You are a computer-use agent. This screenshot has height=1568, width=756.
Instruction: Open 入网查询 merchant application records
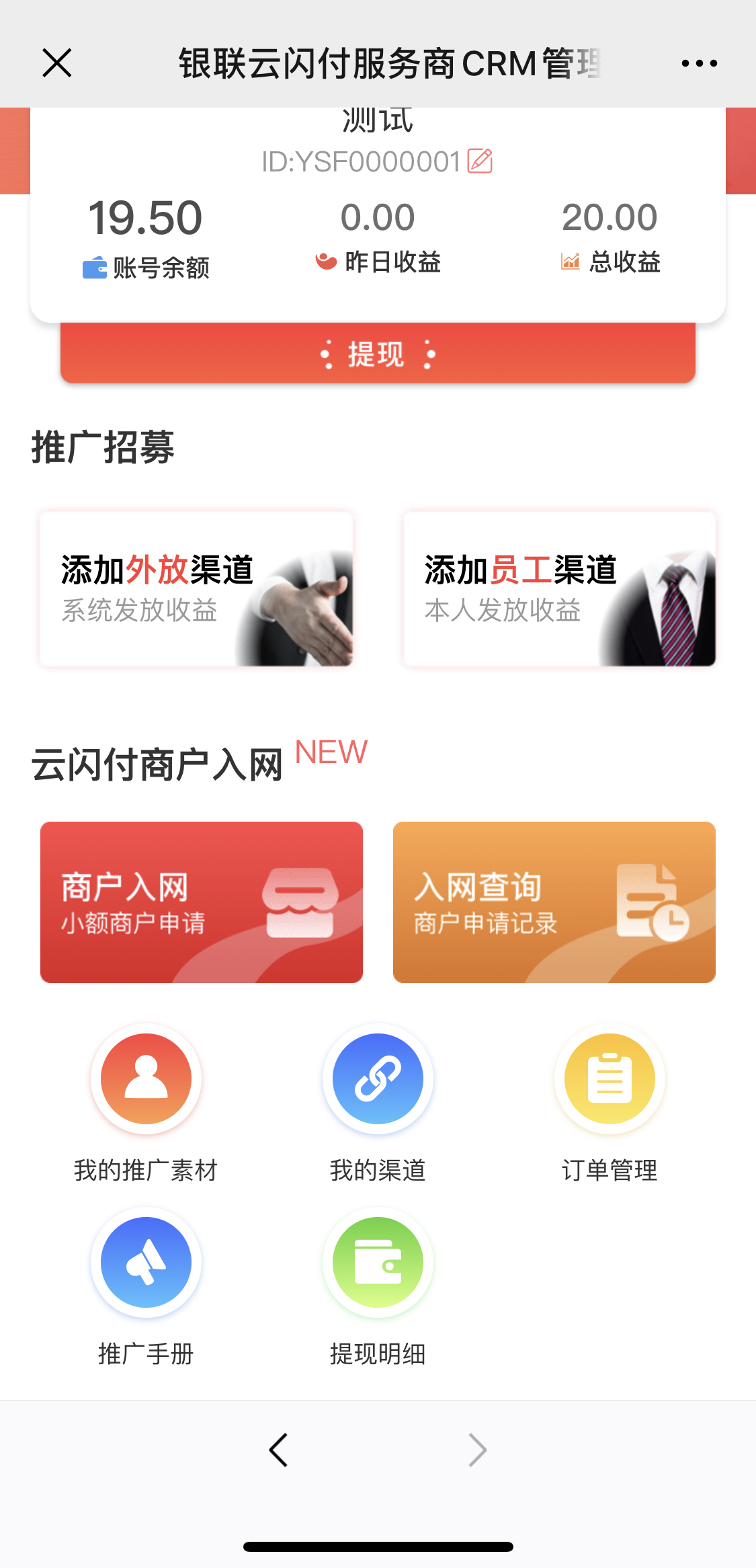pyautogui.click(x=554, y=902)
